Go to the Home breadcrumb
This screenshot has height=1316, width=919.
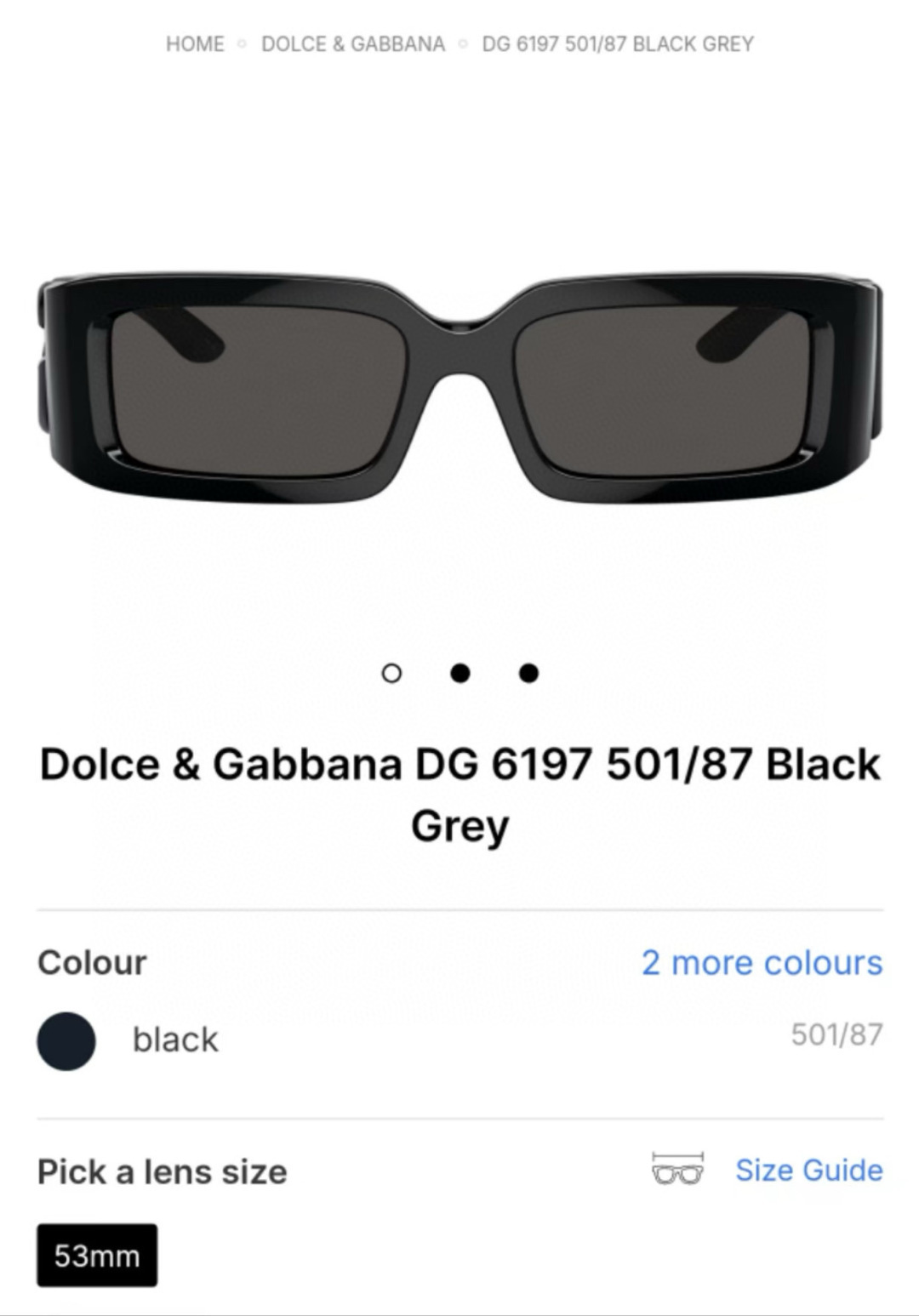point(195,44)
